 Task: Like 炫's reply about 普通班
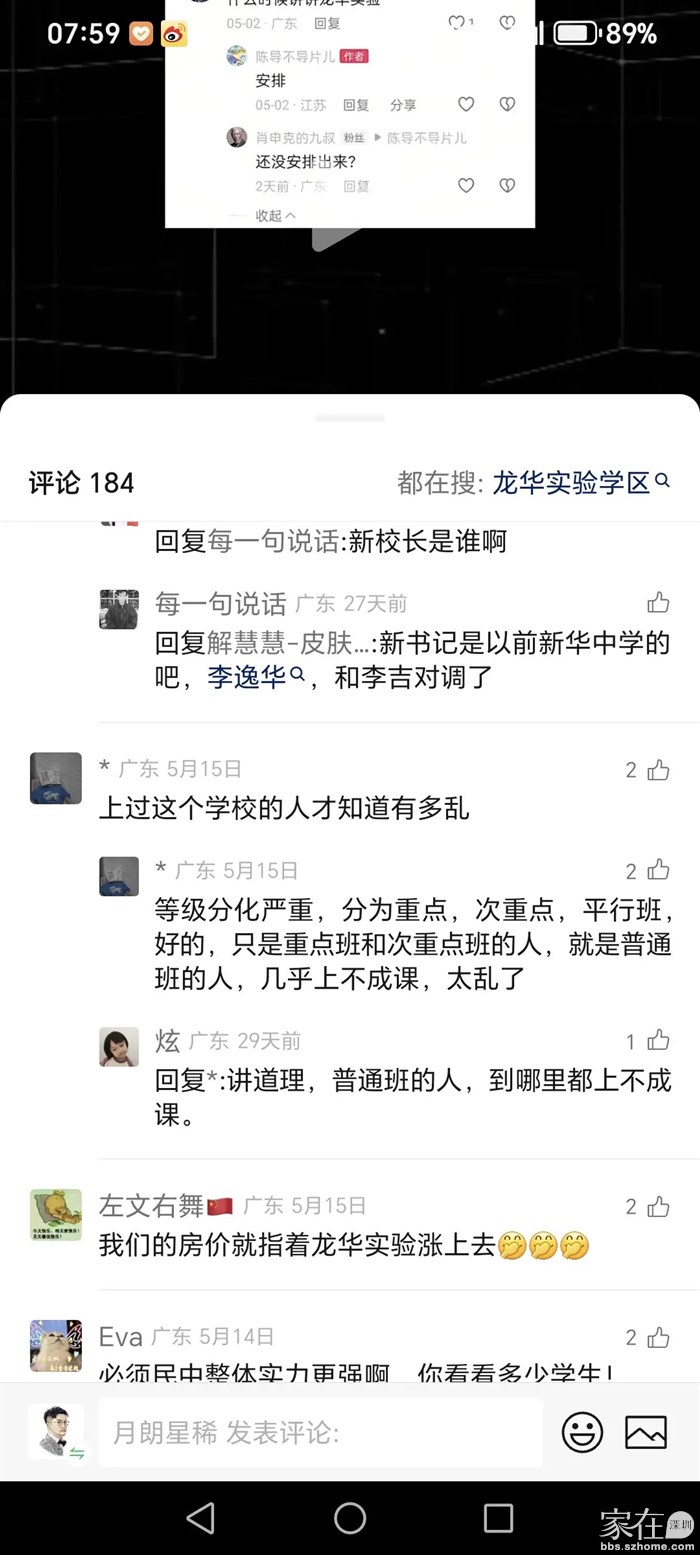pos(658,1041)
